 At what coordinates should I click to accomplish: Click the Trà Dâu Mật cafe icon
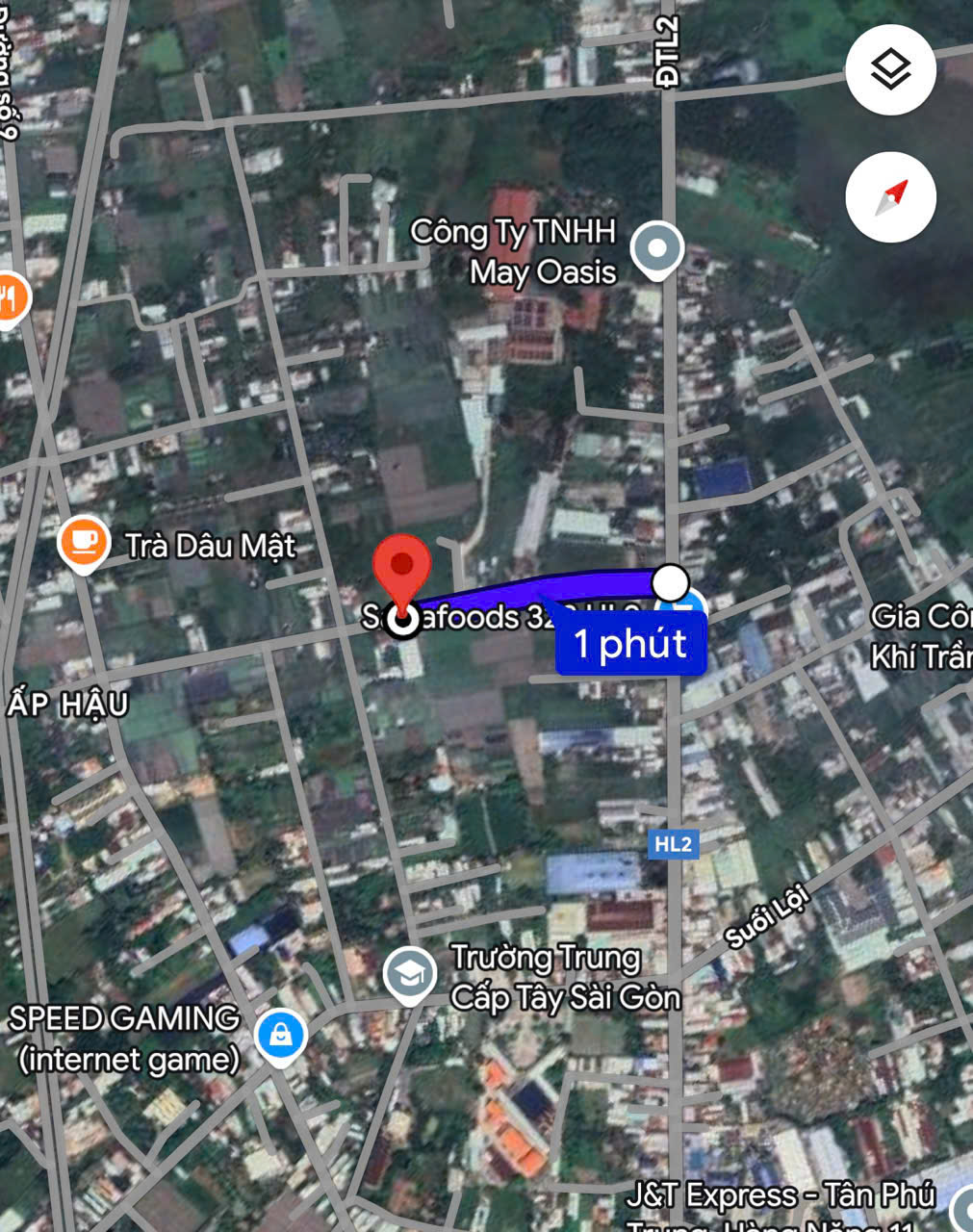coord(83,542)
